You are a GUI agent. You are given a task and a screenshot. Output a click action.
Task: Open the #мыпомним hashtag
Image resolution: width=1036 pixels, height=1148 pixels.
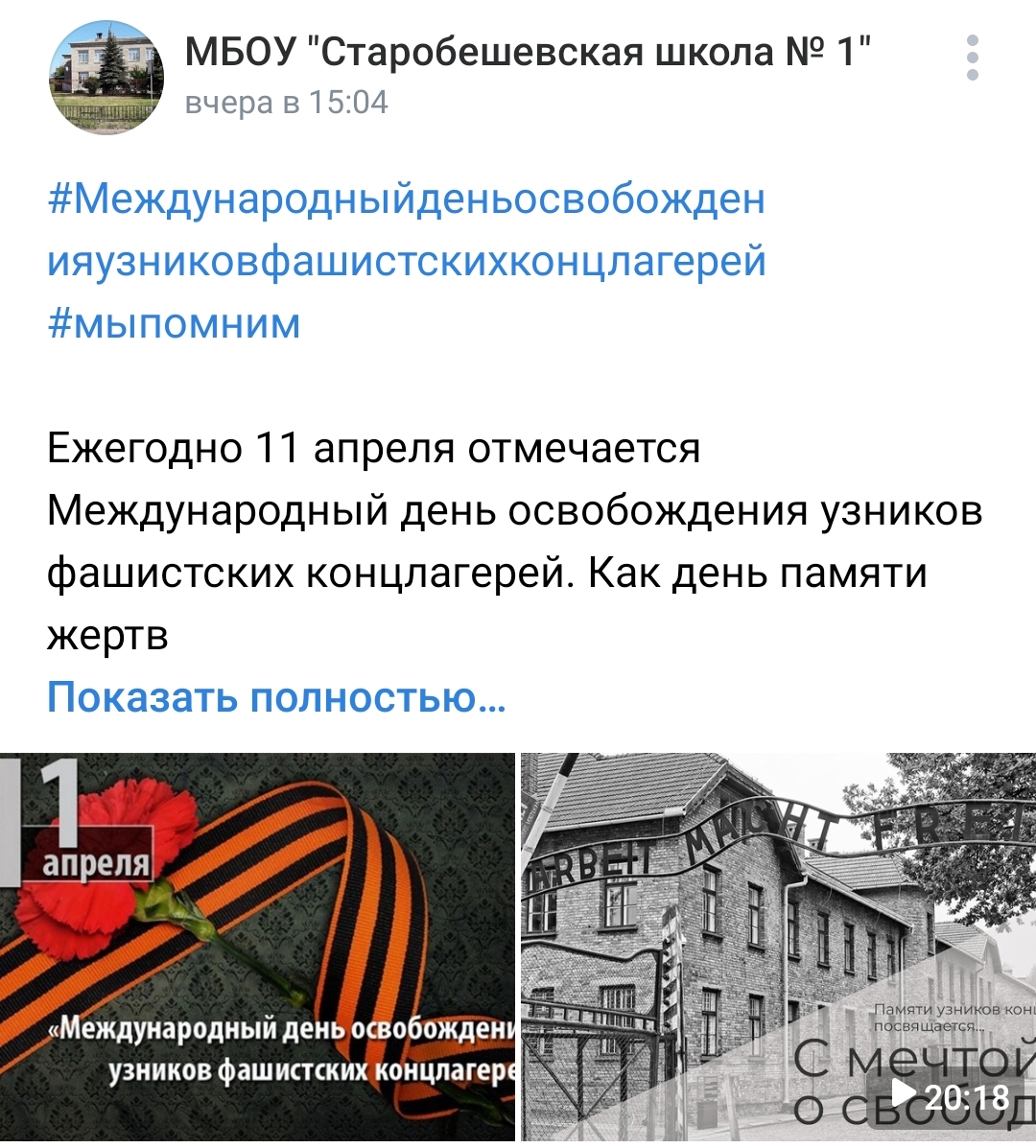pyautogui.click(x=174, y=323)
